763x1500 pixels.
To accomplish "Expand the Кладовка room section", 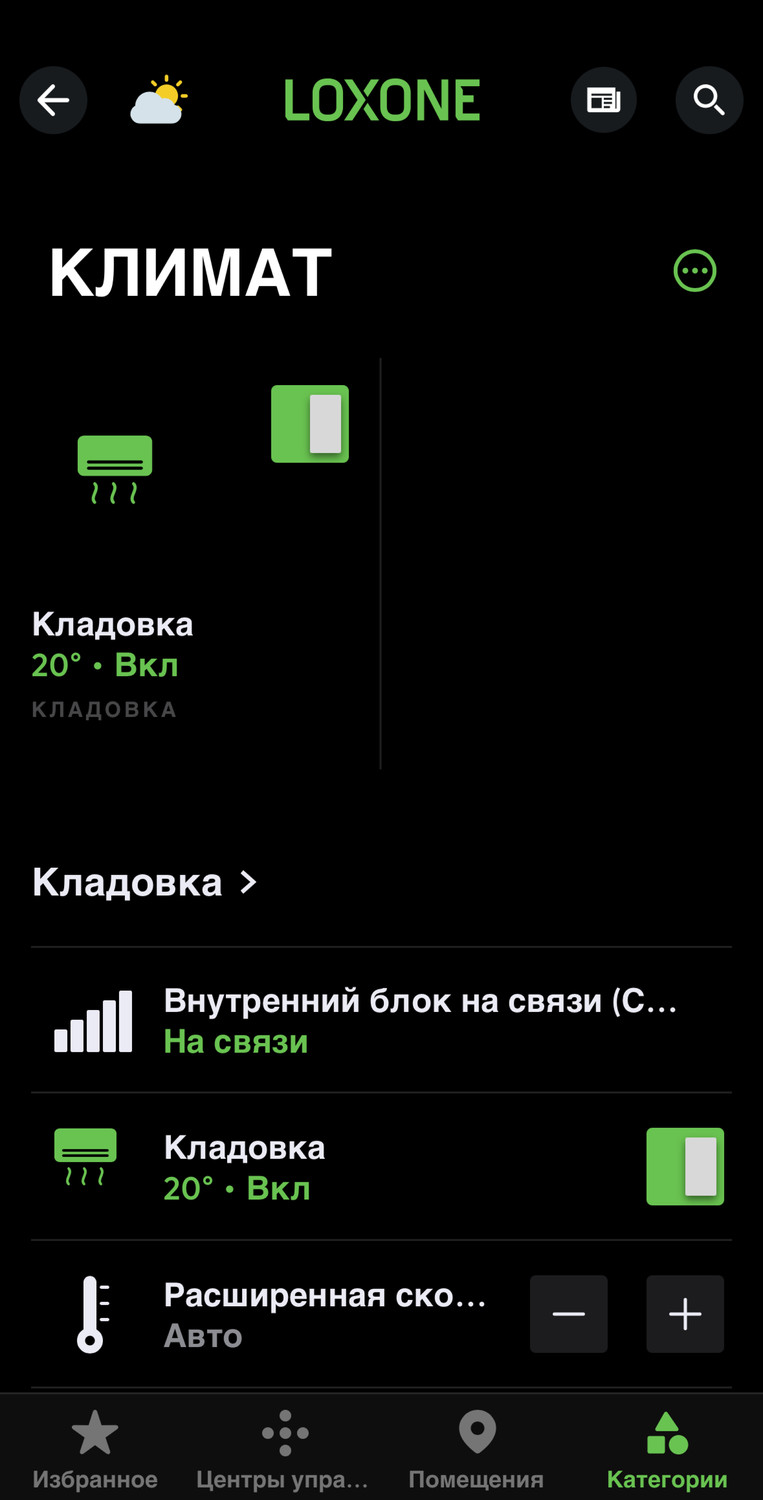I will 145,882.
